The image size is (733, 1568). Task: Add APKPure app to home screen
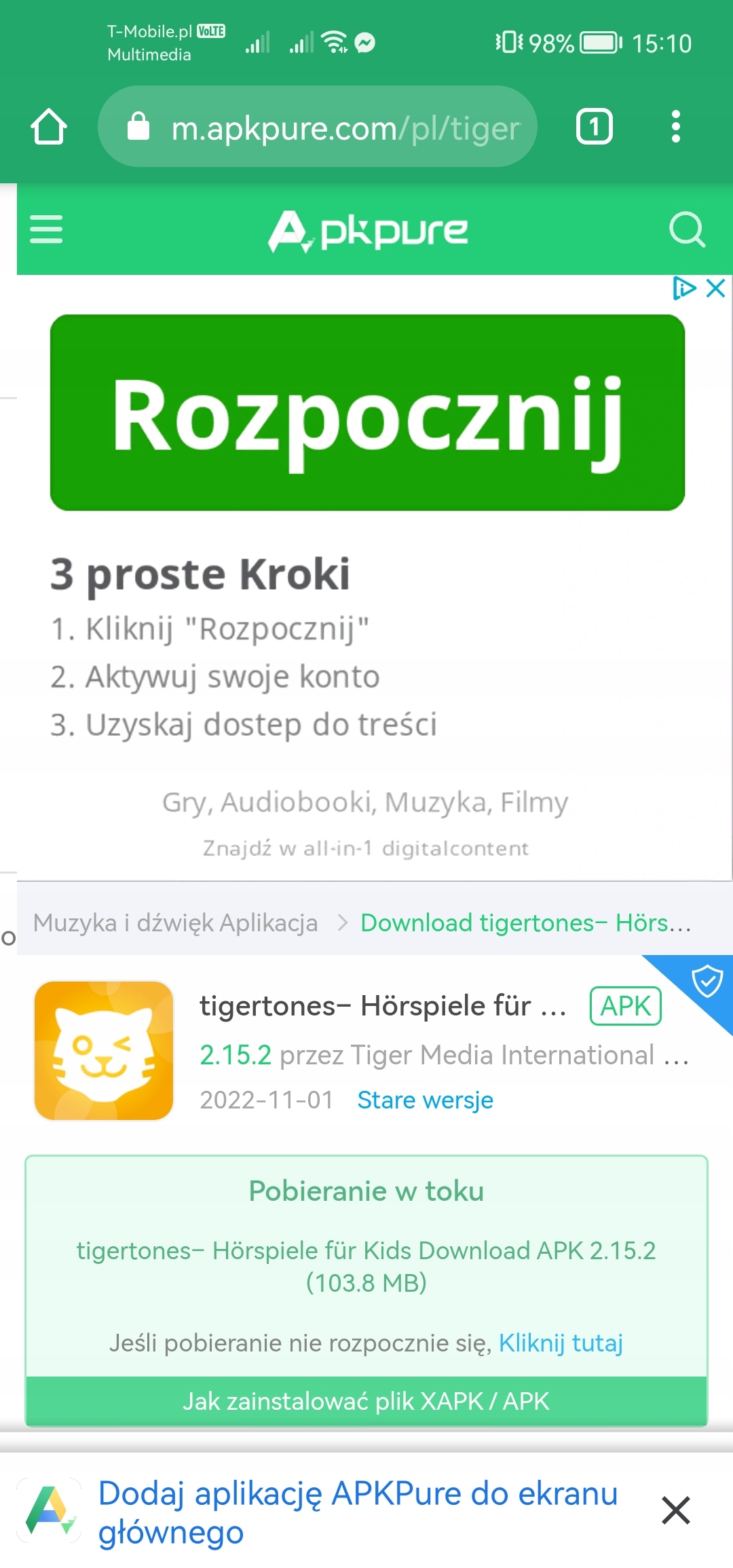358,1512
